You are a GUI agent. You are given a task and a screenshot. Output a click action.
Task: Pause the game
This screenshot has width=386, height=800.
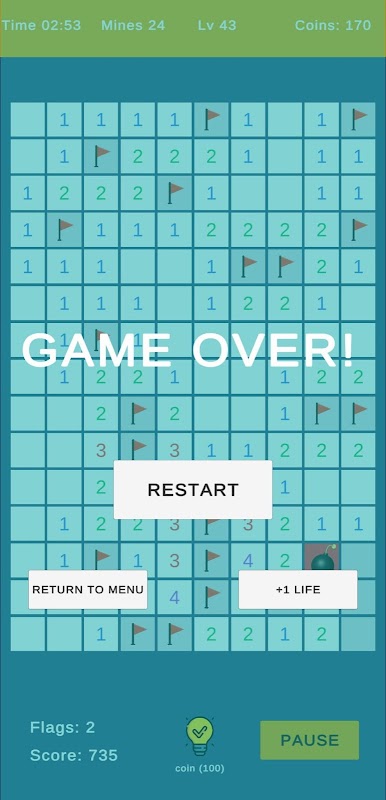(x=310, y=740)
